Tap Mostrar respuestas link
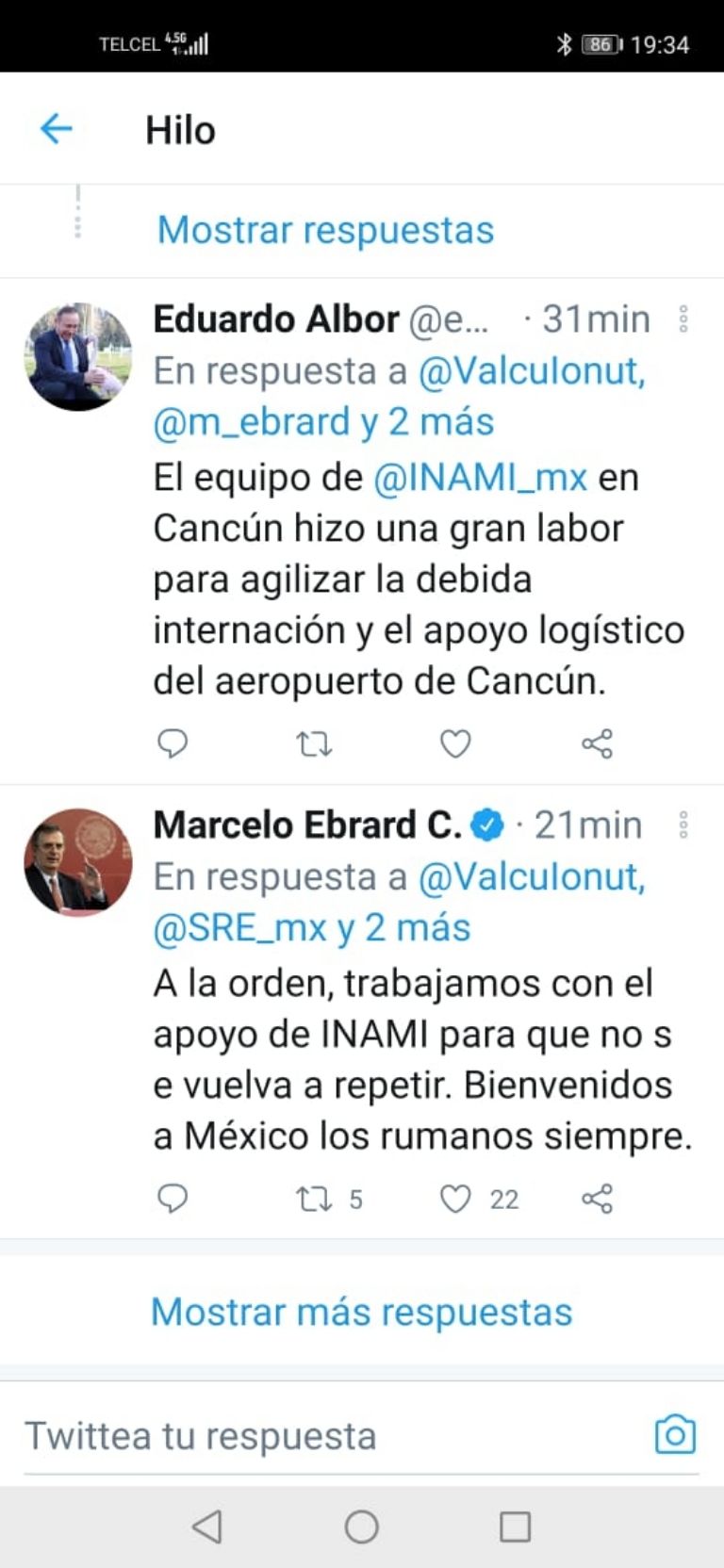Viewport: 724px width, 1568px height. pyautogui.click(x=325, y=230)
